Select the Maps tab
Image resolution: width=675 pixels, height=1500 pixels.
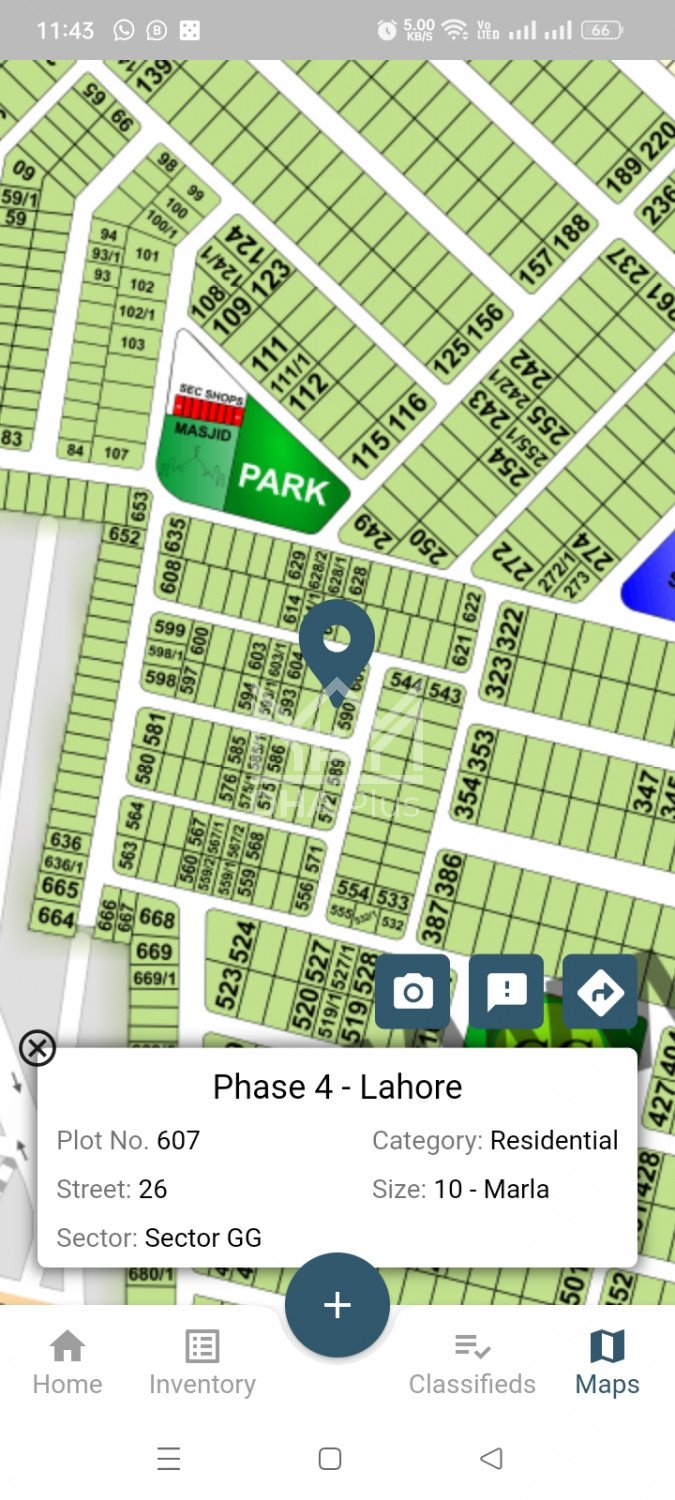point(607,1362)
